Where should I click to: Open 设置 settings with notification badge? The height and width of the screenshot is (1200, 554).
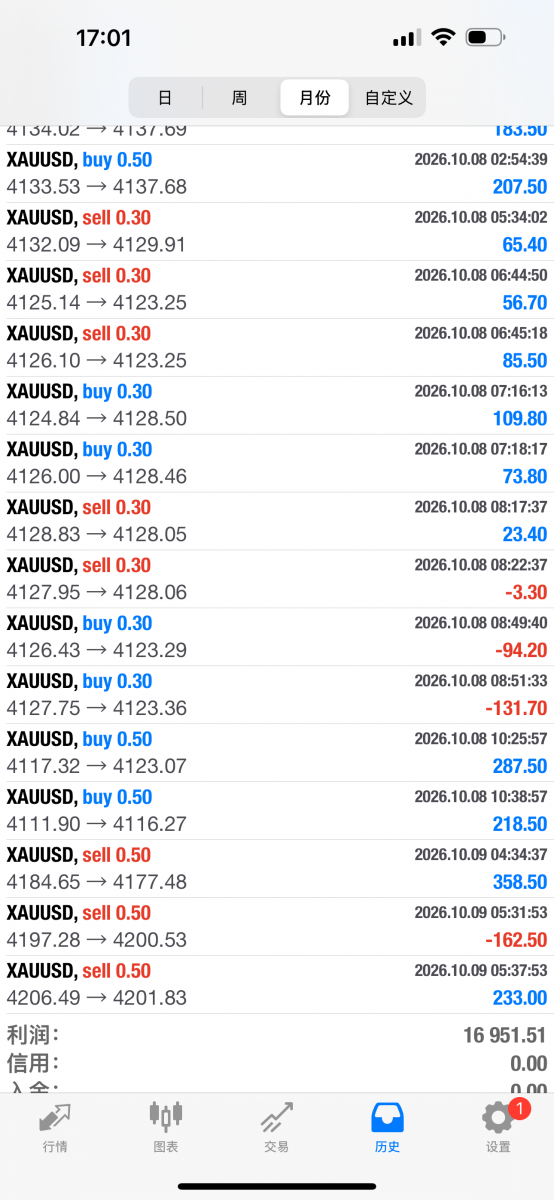(x=498, y=1128)
